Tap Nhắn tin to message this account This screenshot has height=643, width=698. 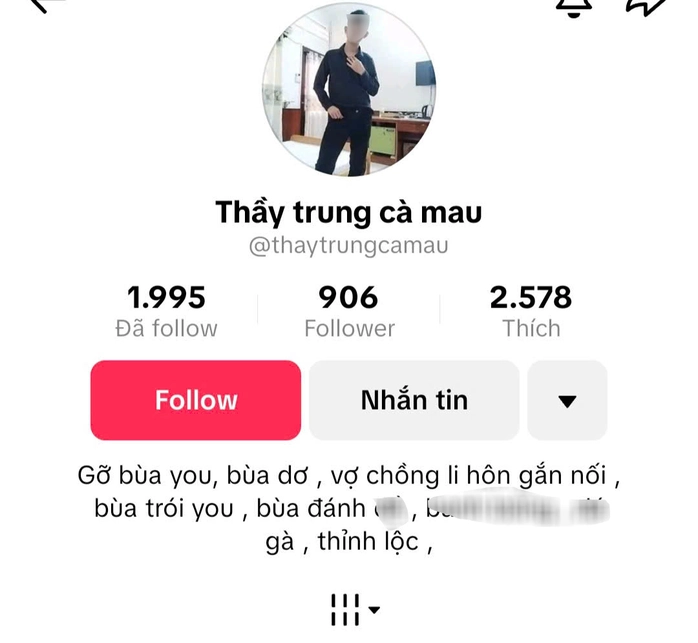413,401
